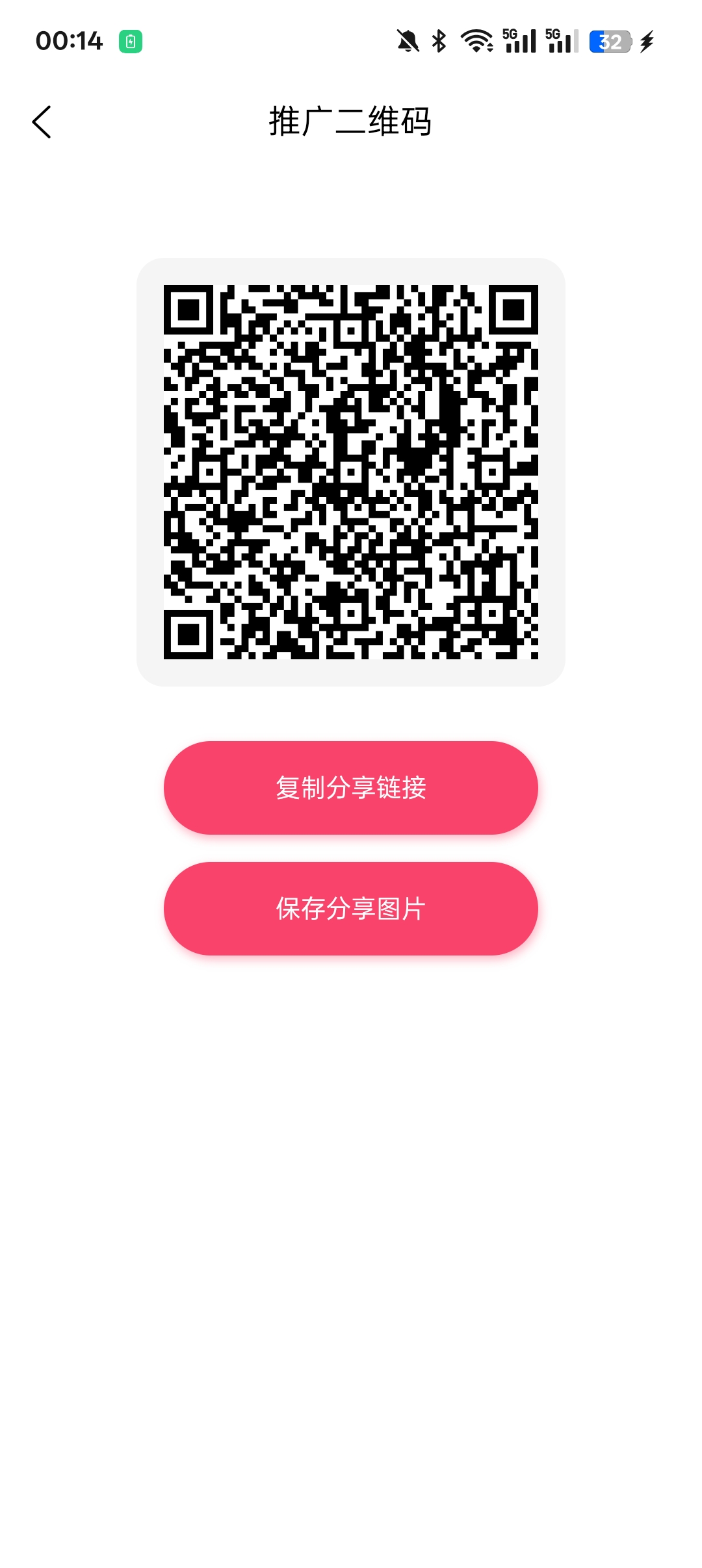Viewport: 702px width, 1568px height.
Task: Tap the QR code image
Action: pyautogui.click(x=350, y=472)
